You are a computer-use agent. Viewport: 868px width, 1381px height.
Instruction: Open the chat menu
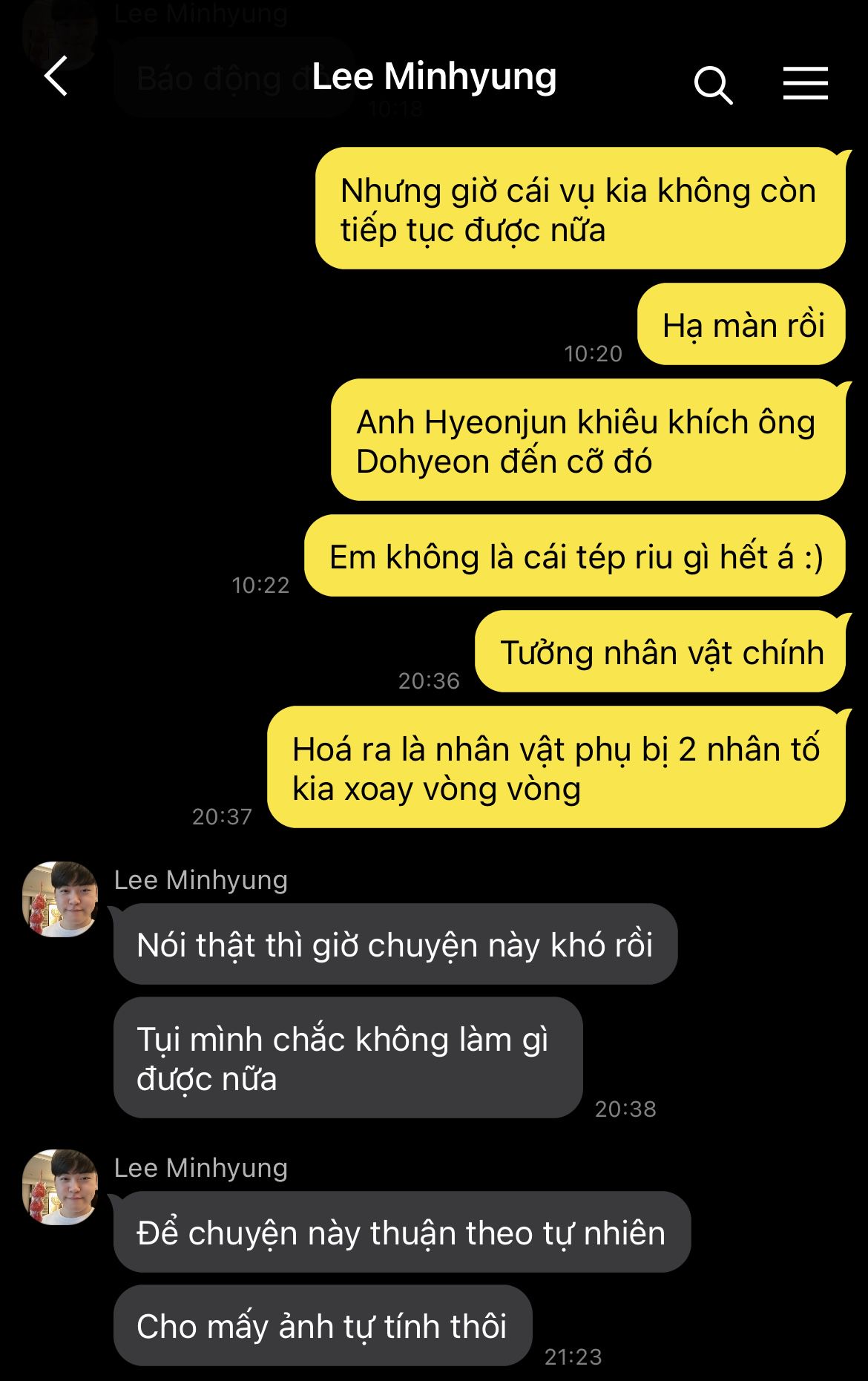805,83
